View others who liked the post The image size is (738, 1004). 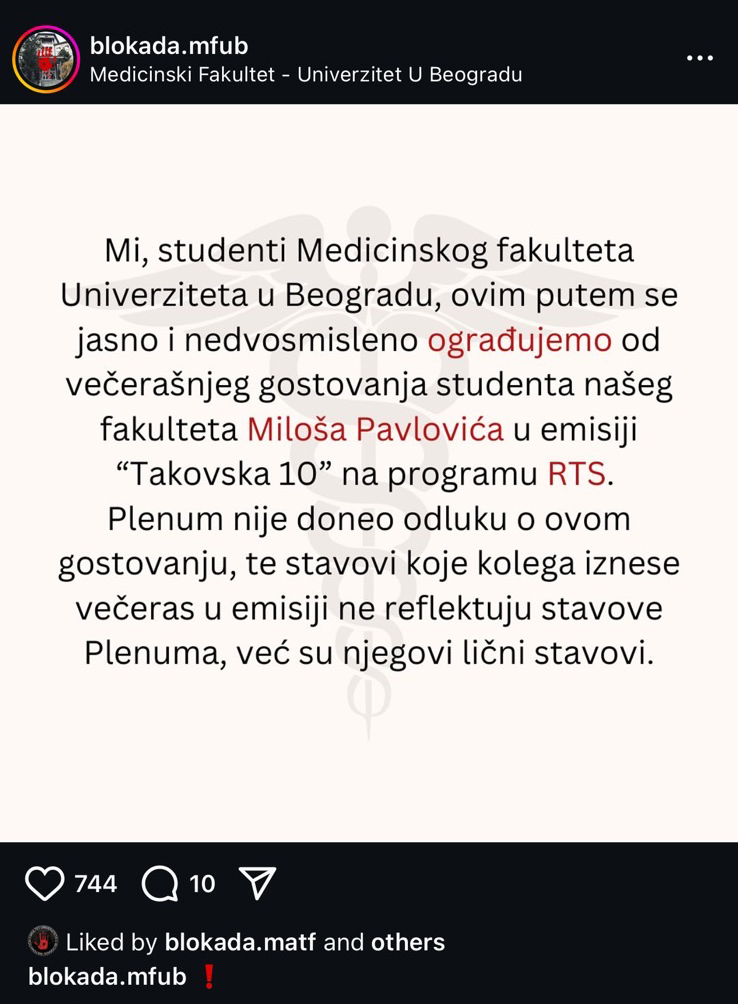coord(408,942)
